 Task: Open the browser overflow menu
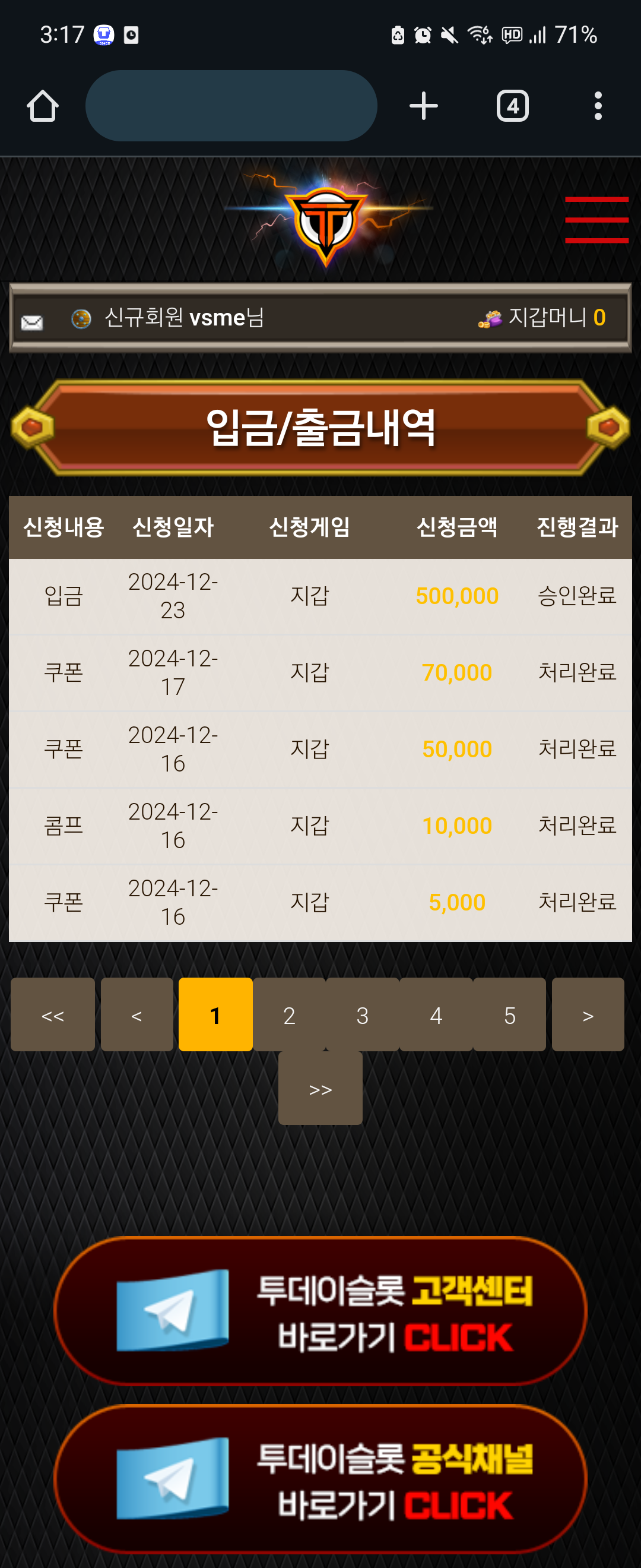[x=598, y=106]
